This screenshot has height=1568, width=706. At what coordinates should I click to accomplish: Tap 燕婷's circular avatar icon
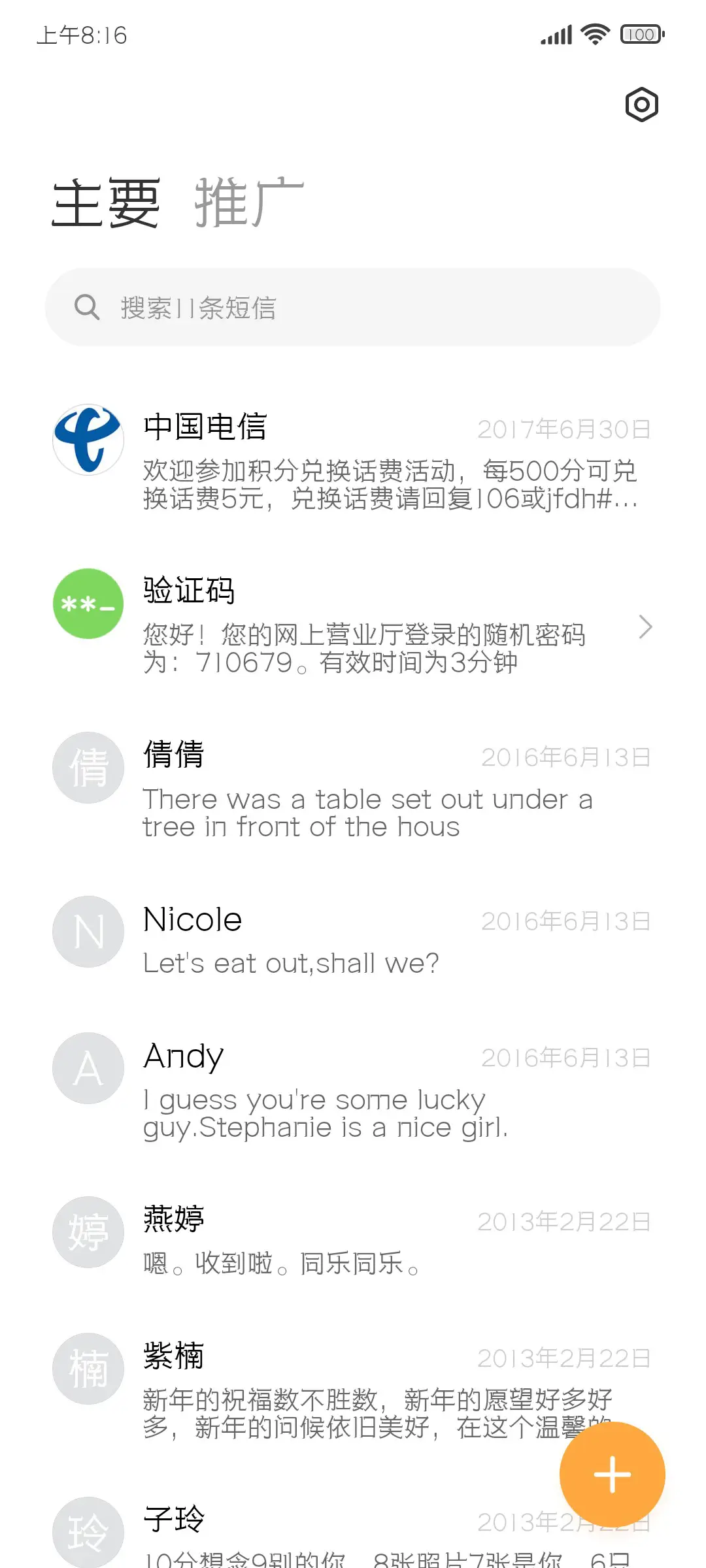click(x=88, y=1232)
